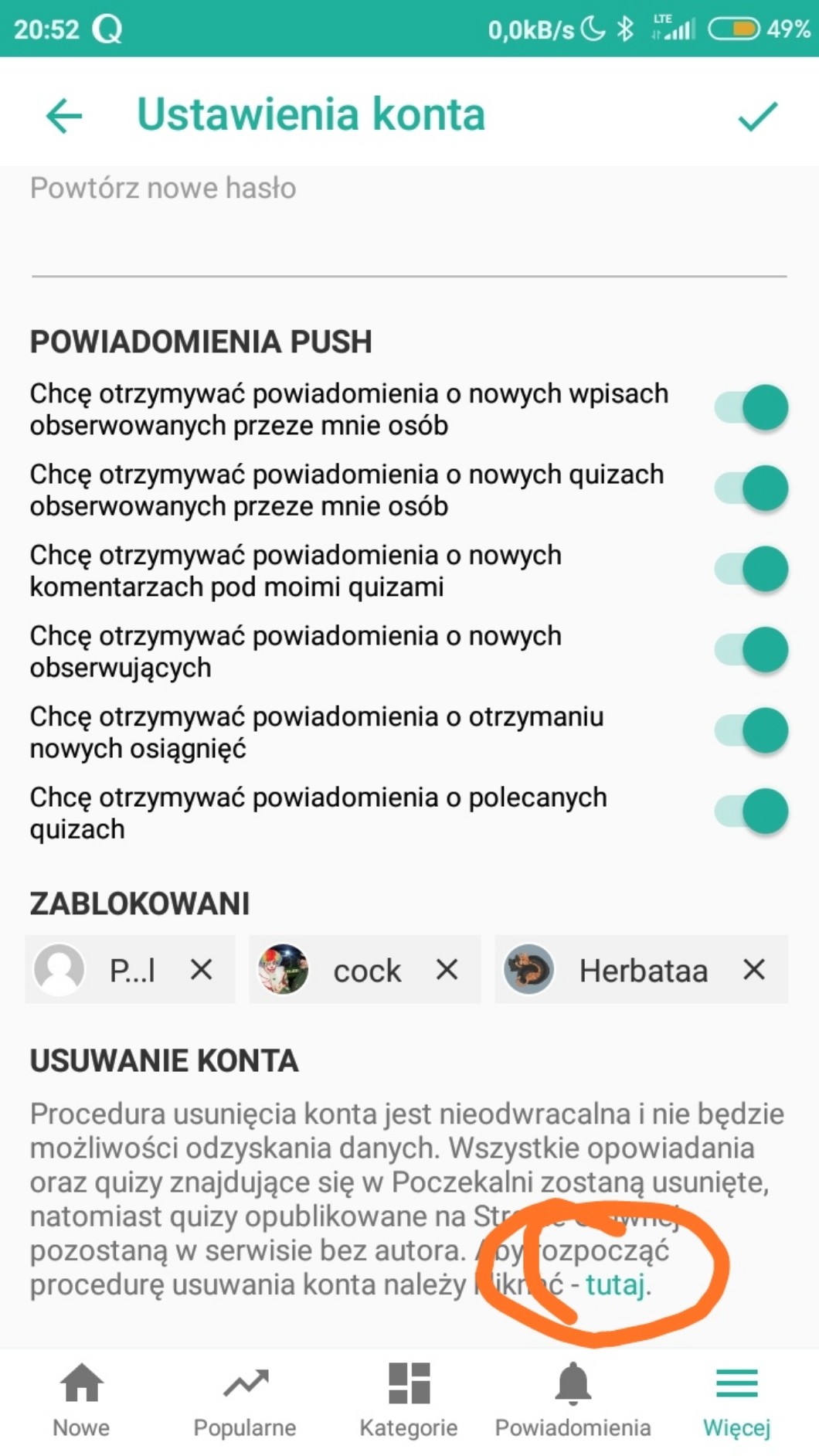
Task: Open the Popularne tab
Action: click(245, 1400)
